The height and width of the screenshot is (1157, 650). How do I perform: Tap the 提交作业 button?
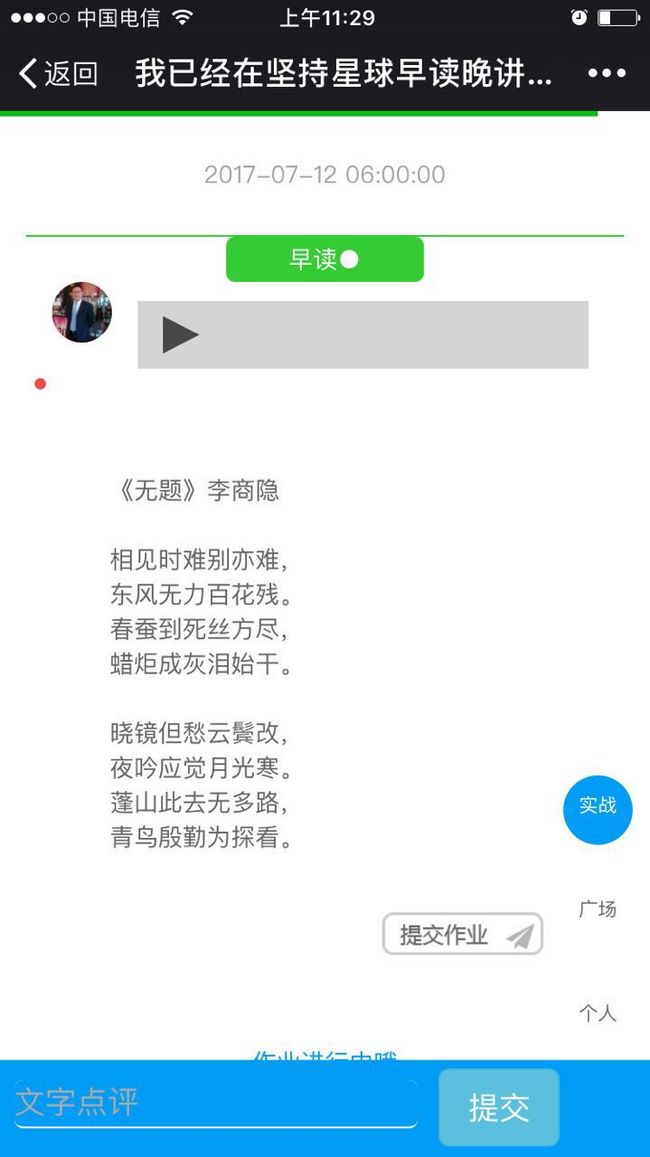(463, 934)
